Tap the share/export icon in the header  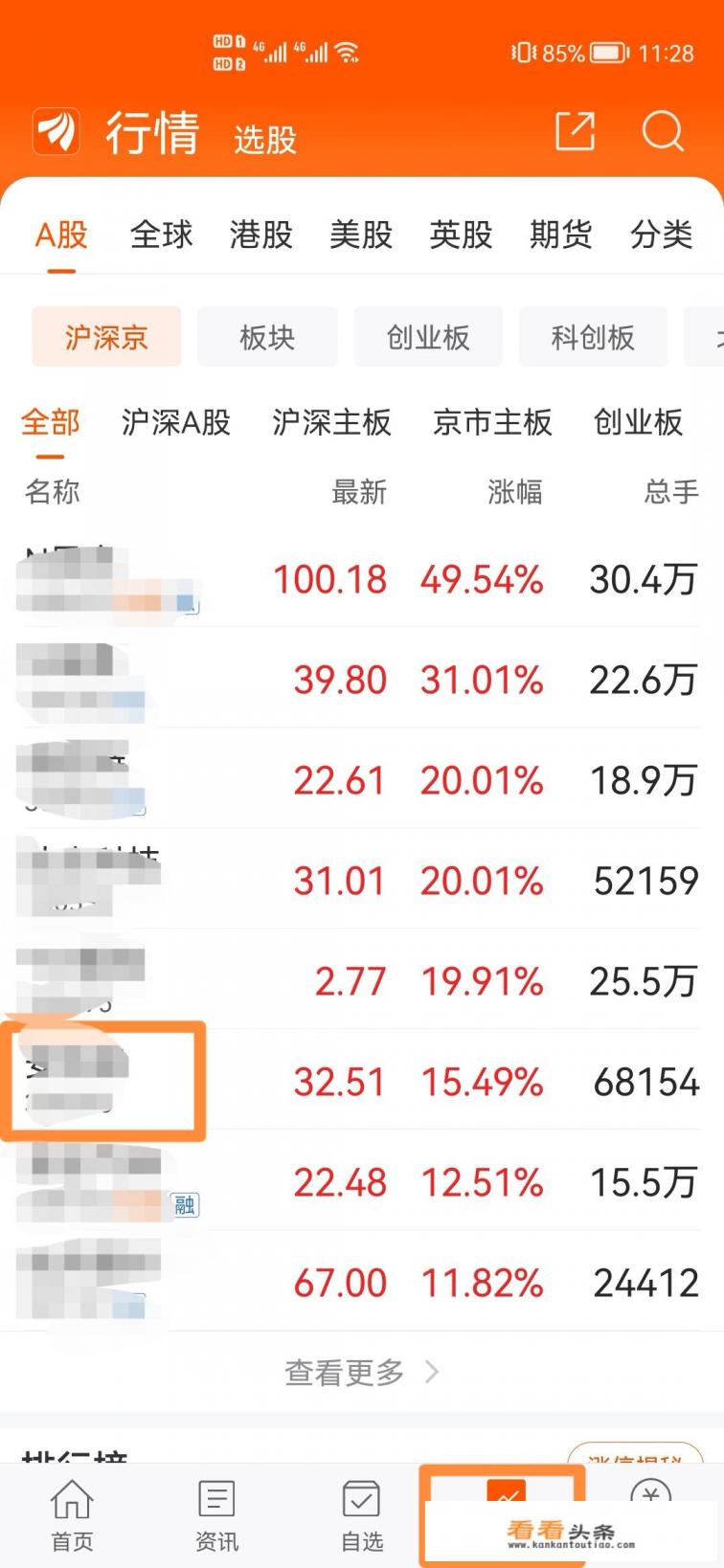(x=573, y=133)
